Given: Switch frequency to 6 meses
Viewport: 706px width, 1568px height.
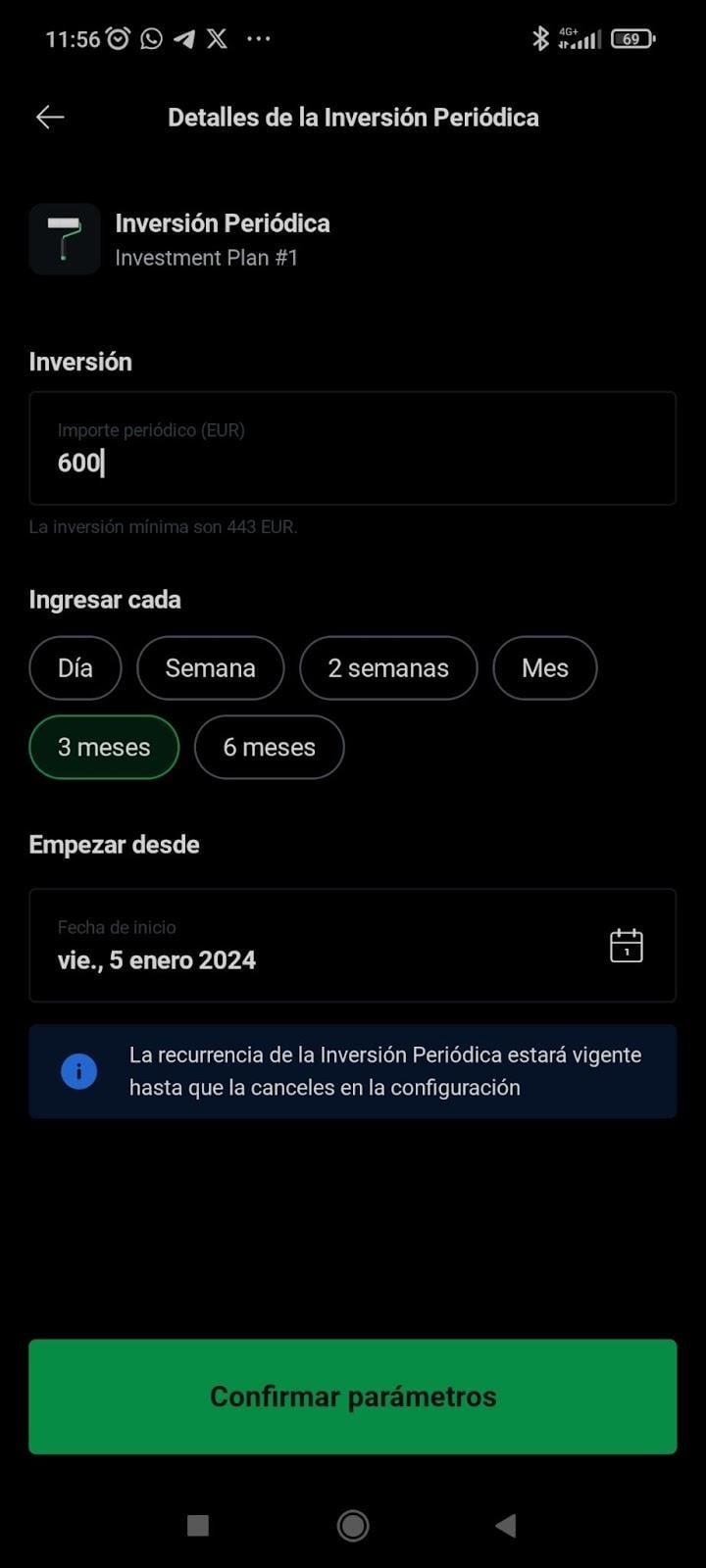Looking at the screenshot, I should tap(269, 748).
